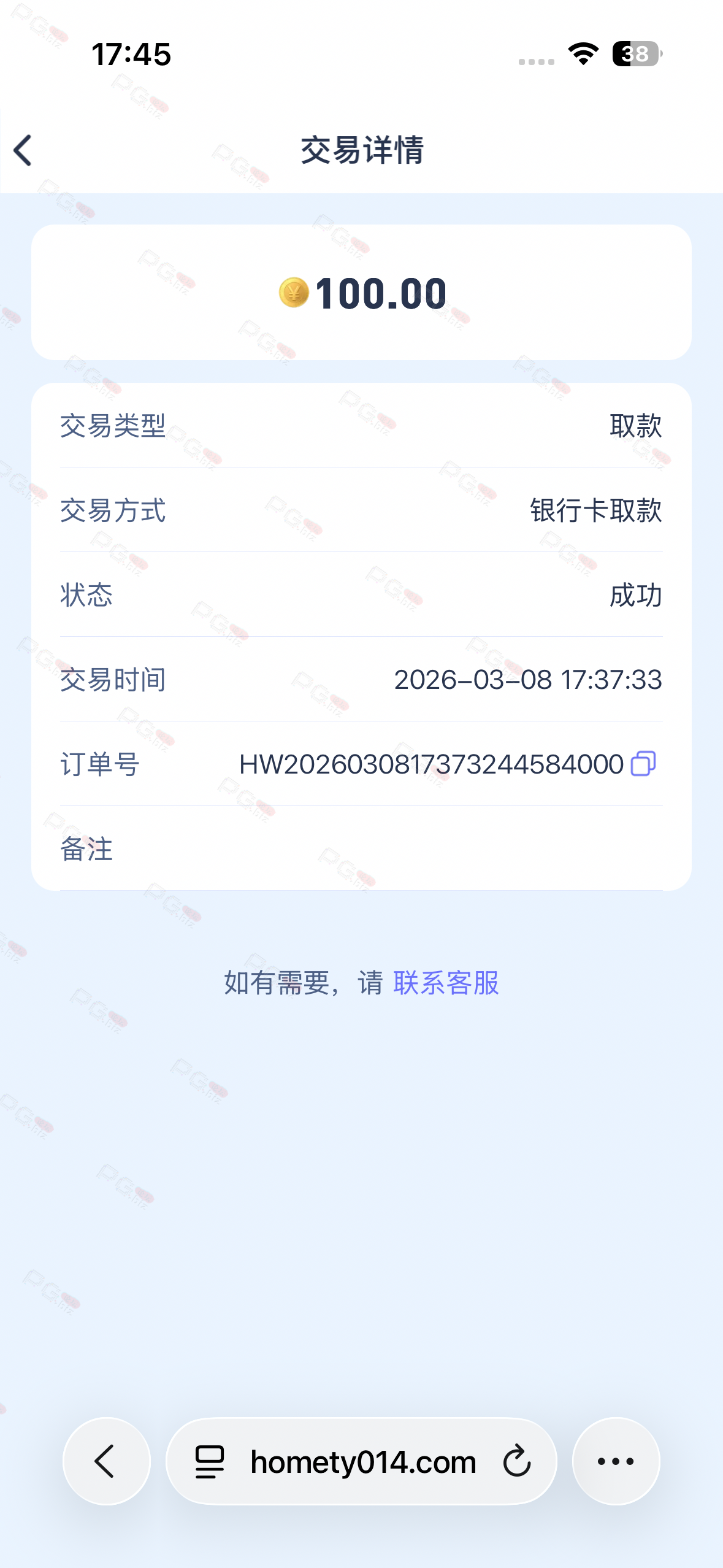Reload the current web page
This screenshot has height=1568, width=723.
[x=517, y=1461]
